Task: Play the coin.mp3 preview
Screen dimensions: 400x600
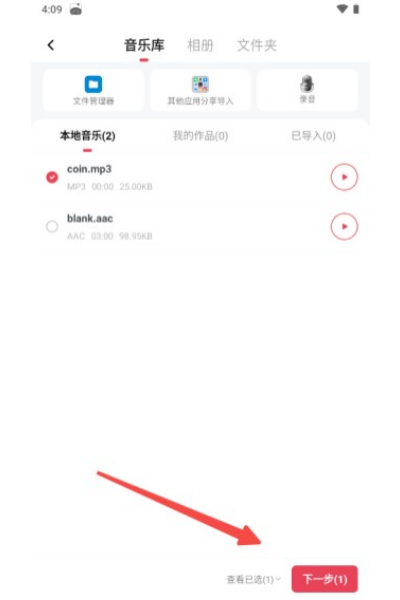Action: click(344, 177)
